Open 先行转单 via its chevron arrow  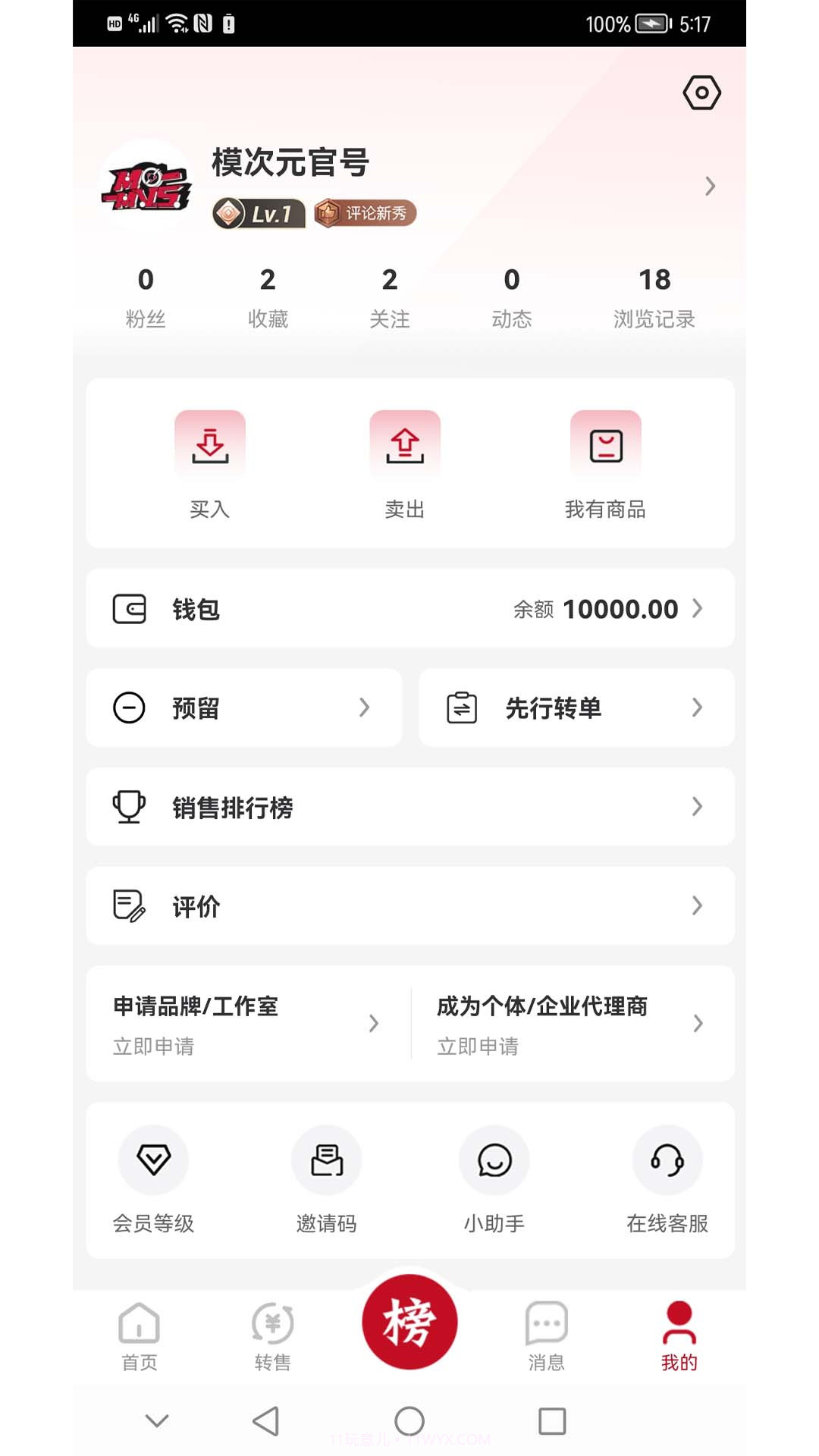point(698,708)
